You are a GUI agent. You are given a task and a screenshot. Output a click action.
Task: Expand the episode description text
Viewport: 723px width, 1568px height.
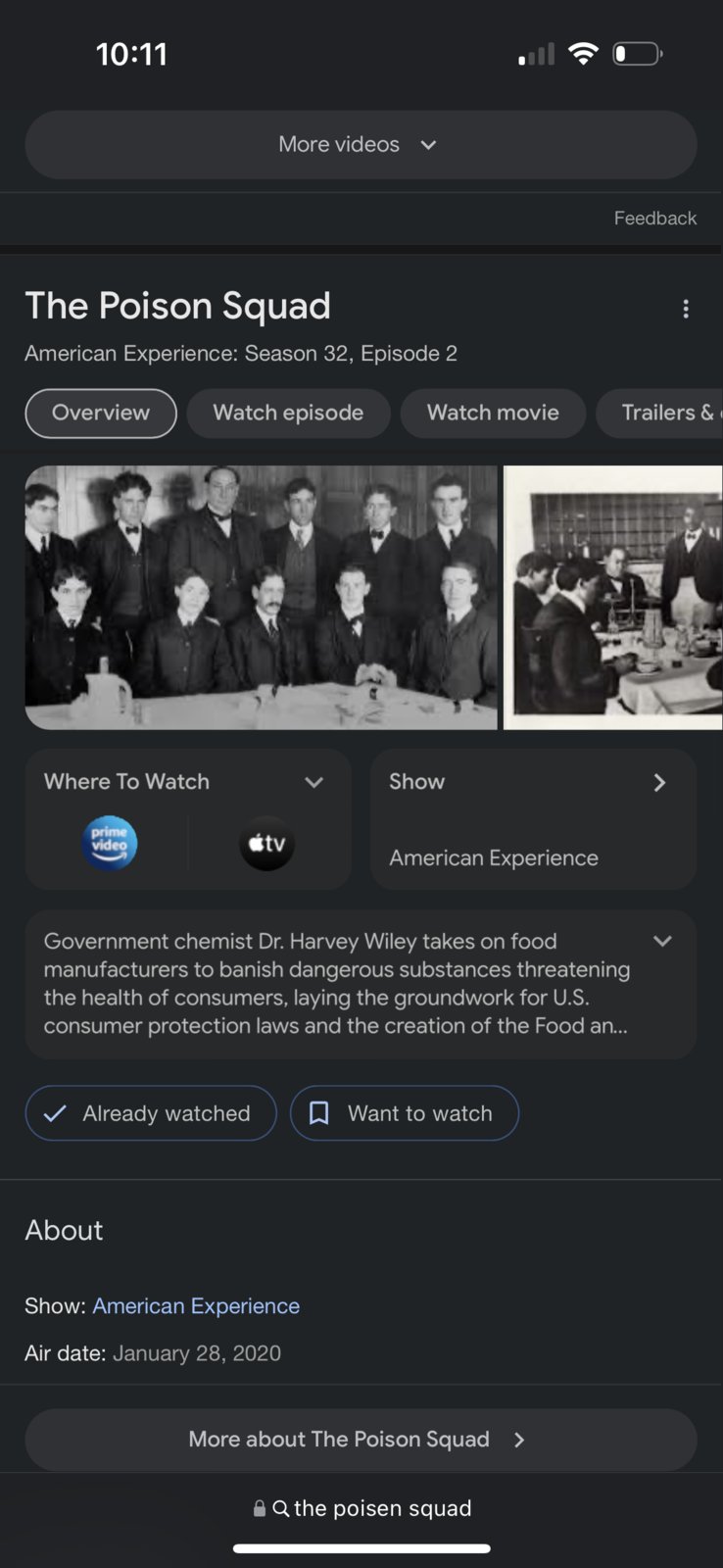pos(662,941)
